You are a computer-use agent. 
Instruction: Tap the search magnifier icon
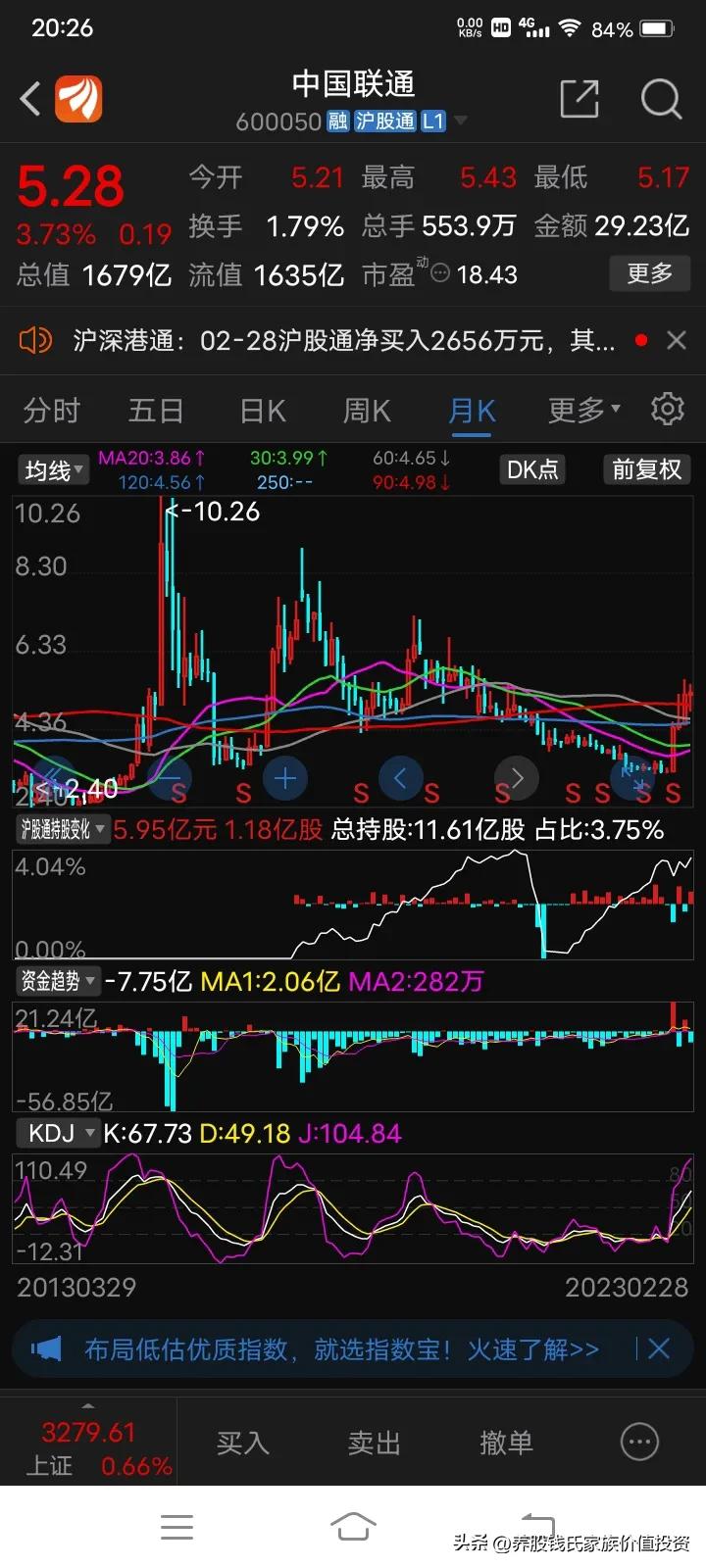point(661,99)
